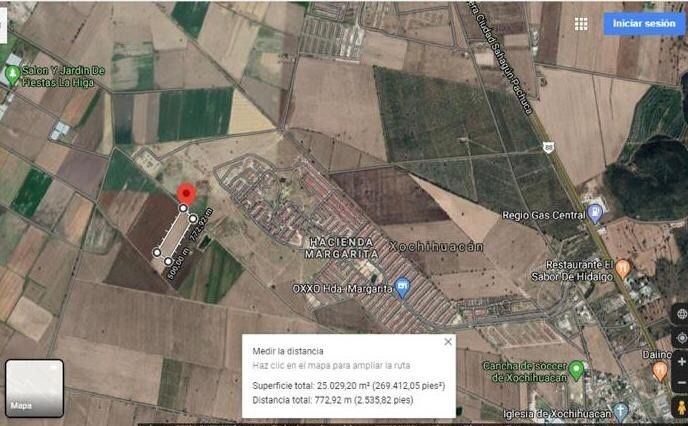Open Street View pegman
688x426 pixels.
click(x=681, y=408)
